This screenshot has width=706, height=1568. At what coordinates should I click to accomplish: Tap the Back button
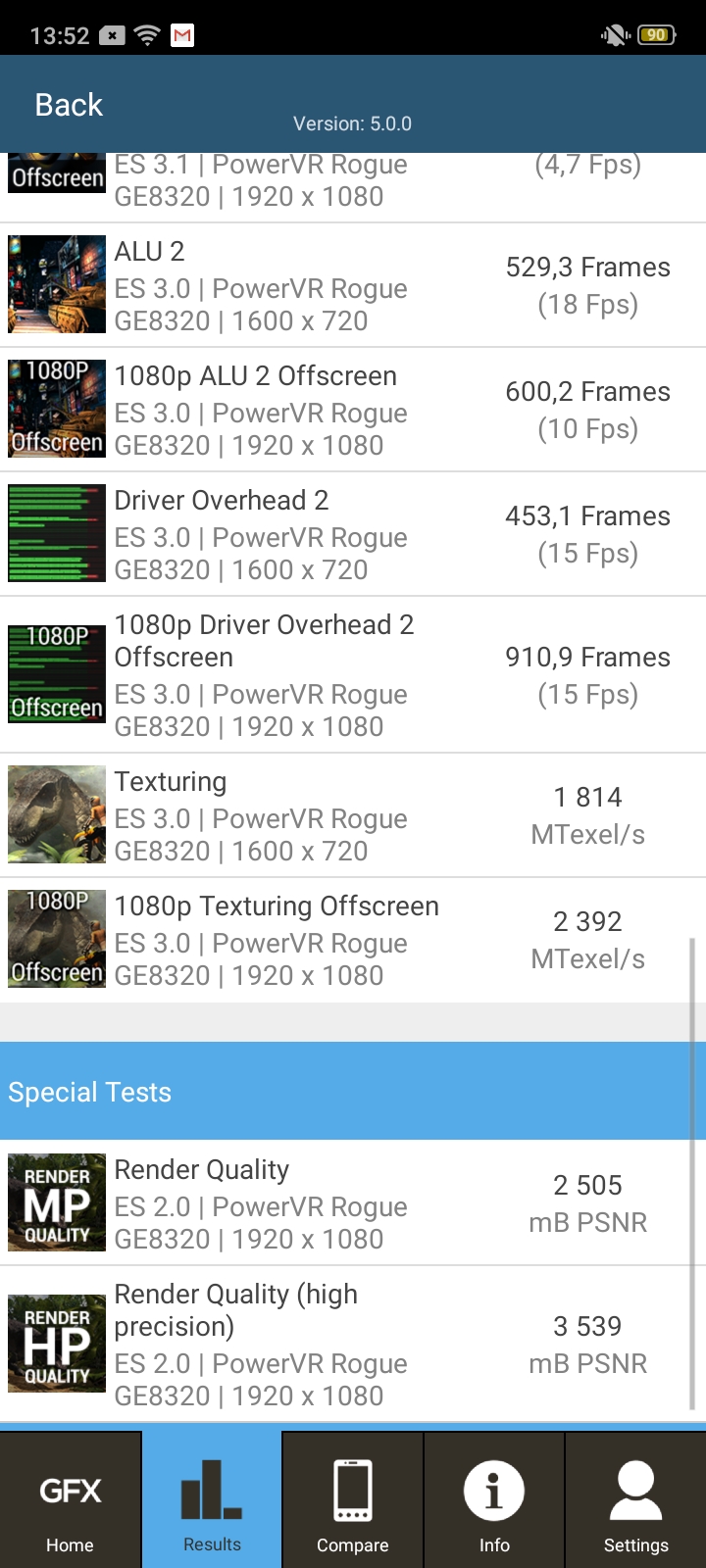[69, 105]
